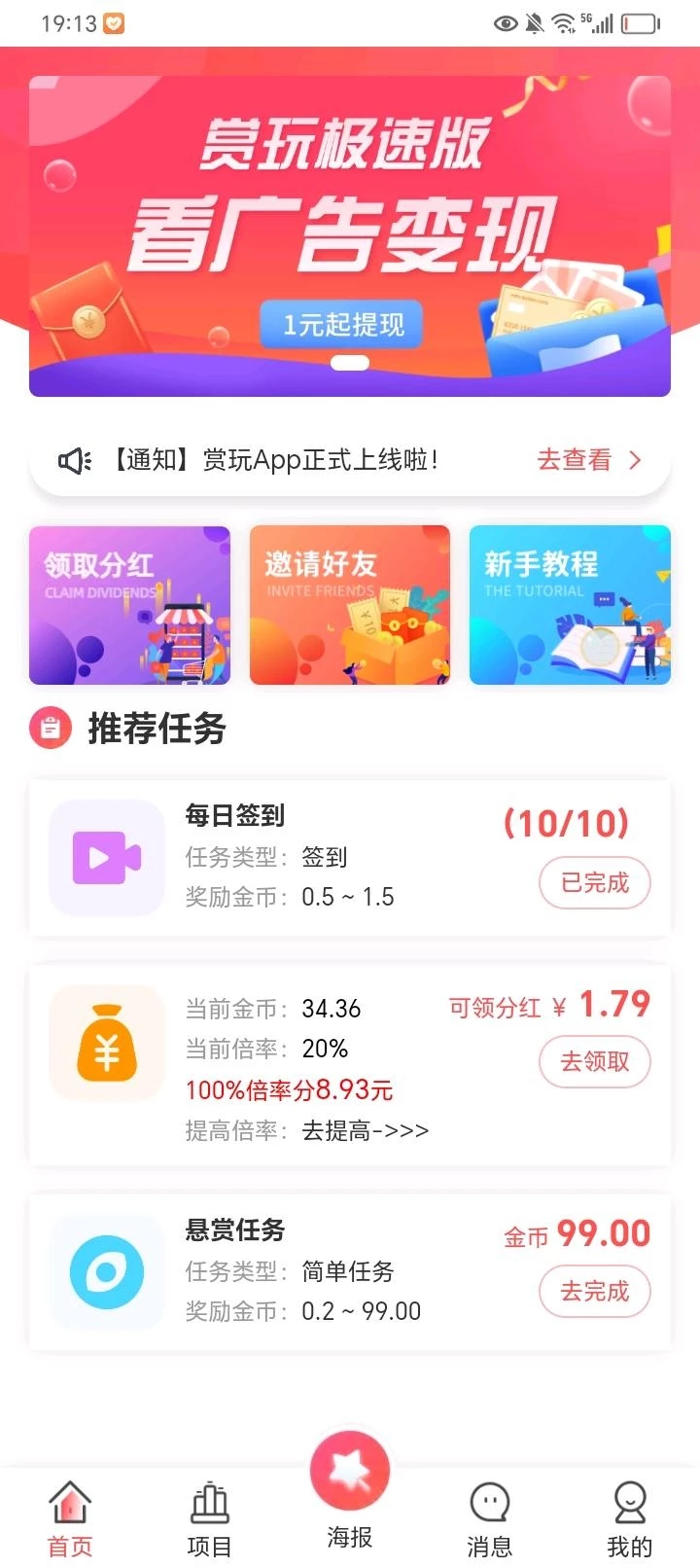Tap 去完成 for 悬赏任务
This screenshot has width=700, height=1568.
[594, 1292]
